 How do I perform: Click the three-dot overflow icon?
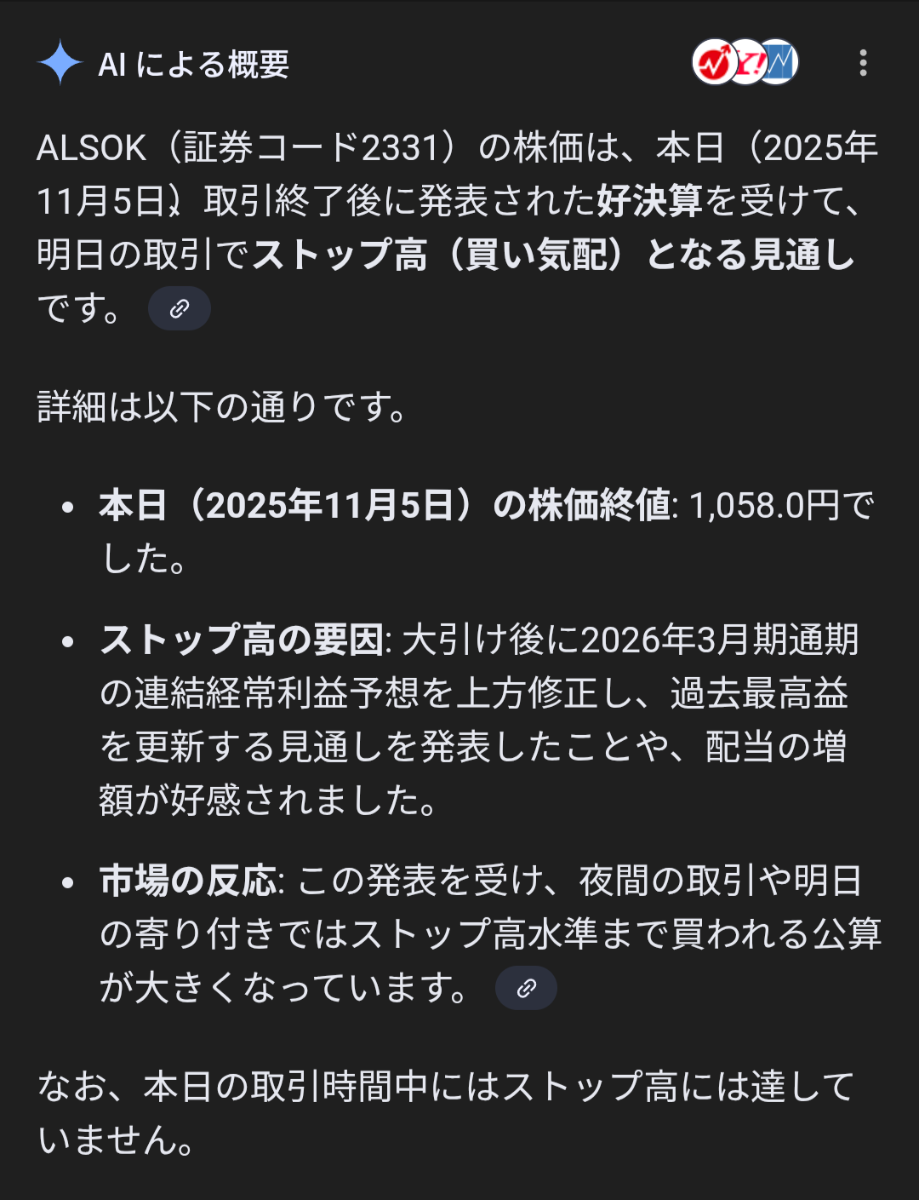click(x=863, y=64)
